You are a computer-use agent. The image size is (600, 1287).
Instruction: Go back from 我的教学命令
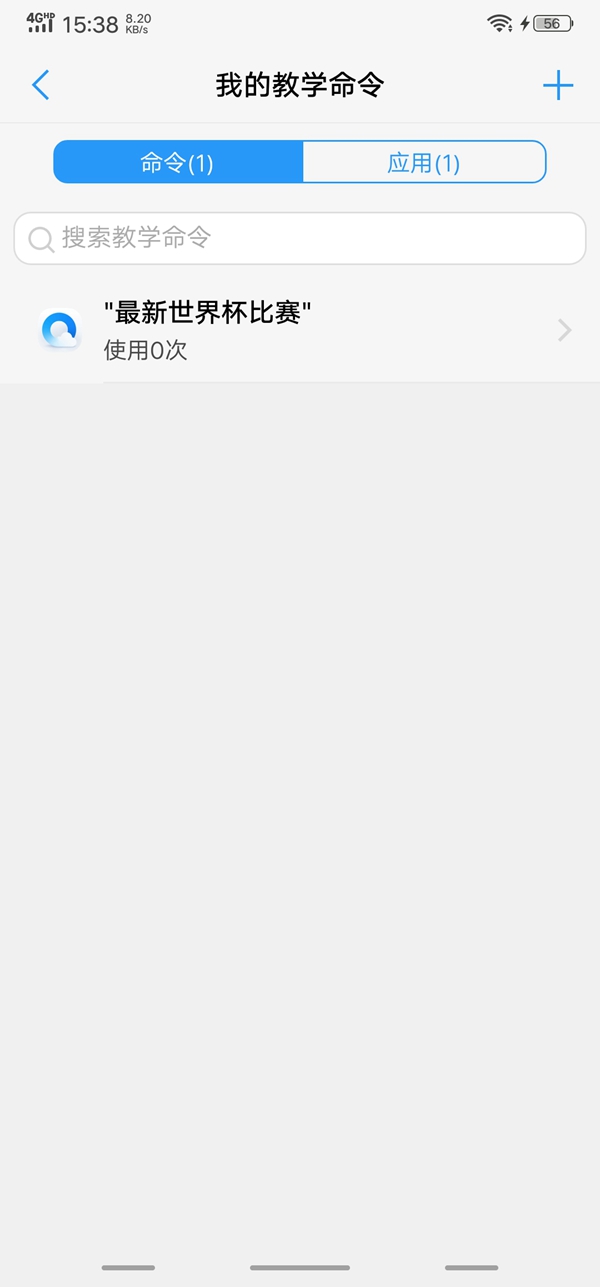[x=40, y=86]
